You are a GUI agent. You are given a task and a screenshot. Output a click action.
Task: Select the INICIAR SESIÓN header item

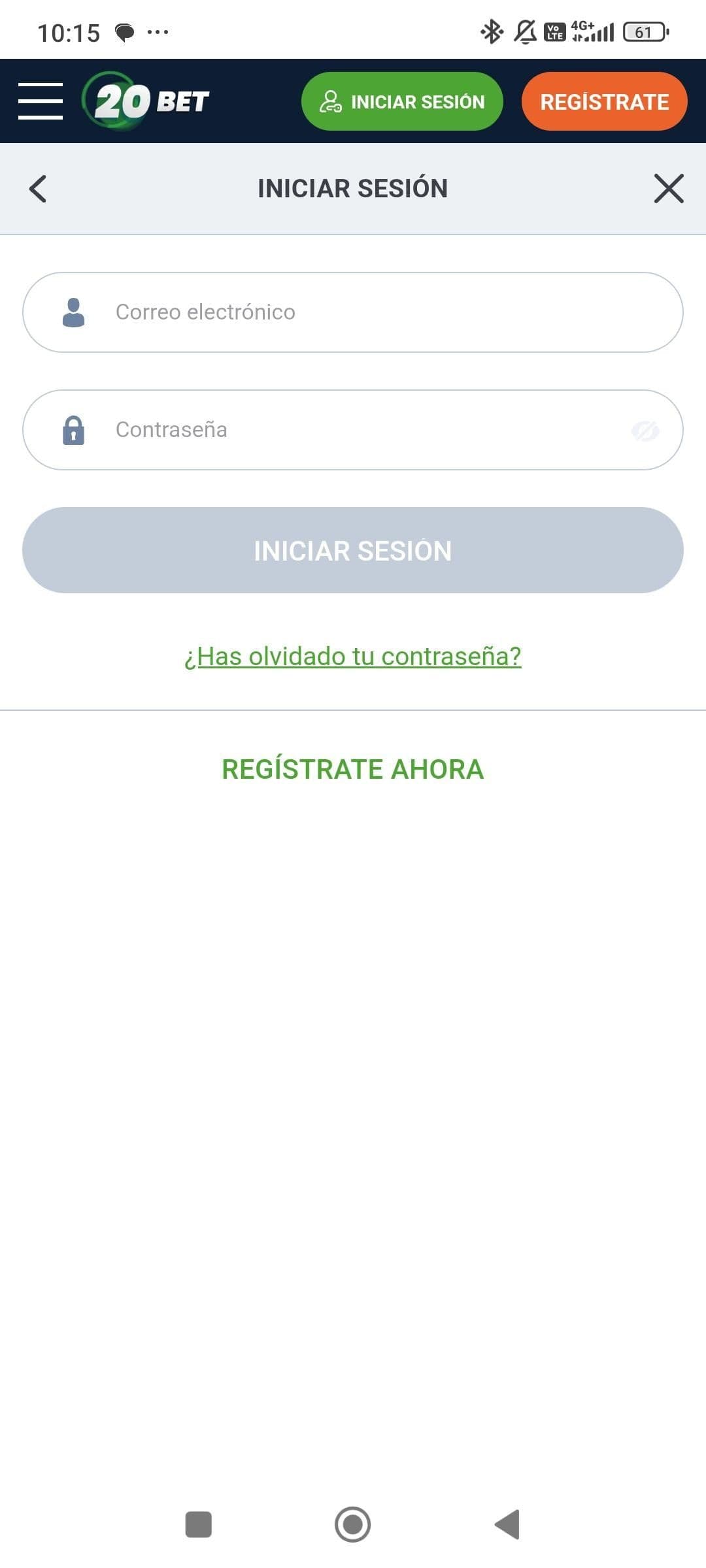pyautogui.click(x=402, y=101)
